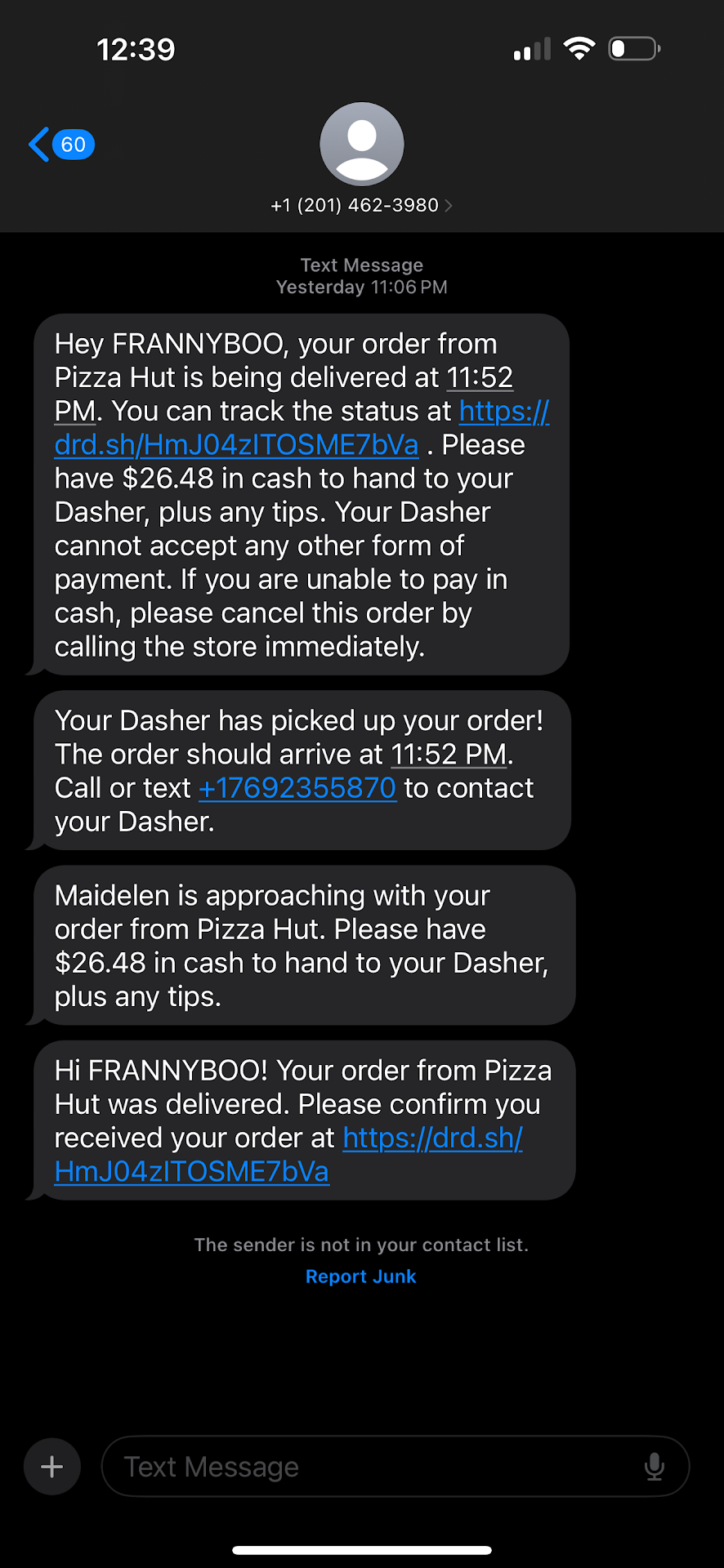Open the plus attachments menu
This screenshot has height=1568, width=724.
(52, 1467)
